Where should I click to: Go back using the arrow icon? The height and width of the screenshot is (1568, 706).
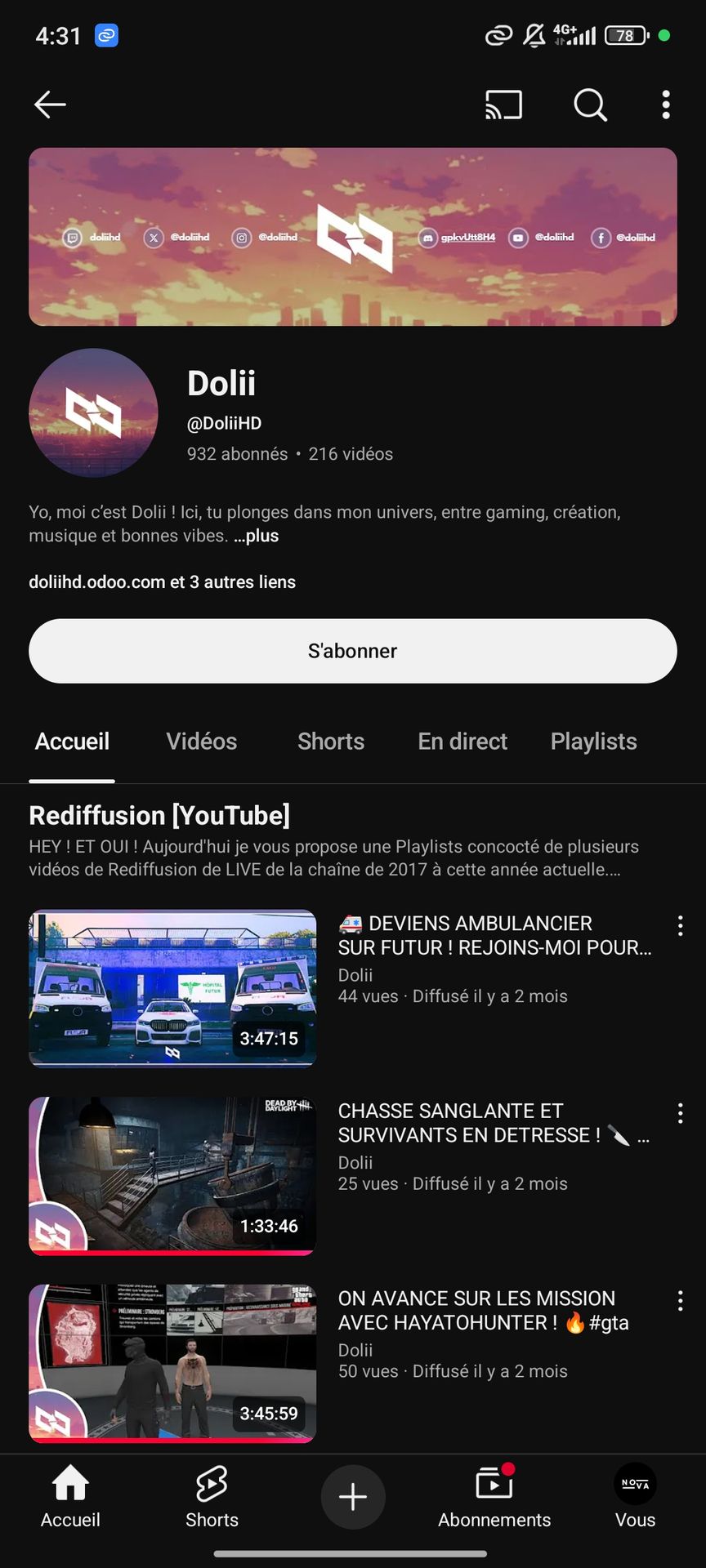50,105
